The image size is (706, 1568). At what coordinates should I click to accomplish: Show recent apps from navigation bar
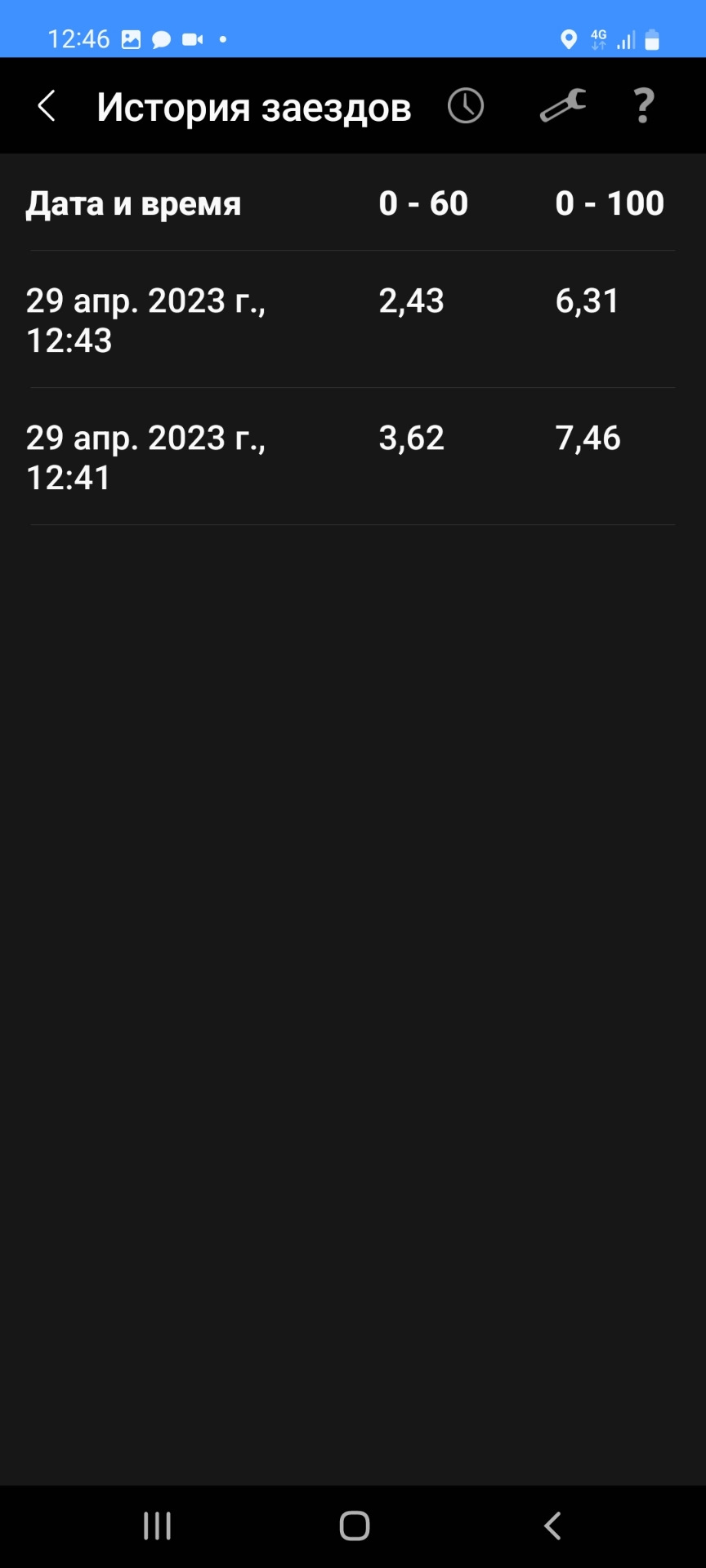point(157,1525)
